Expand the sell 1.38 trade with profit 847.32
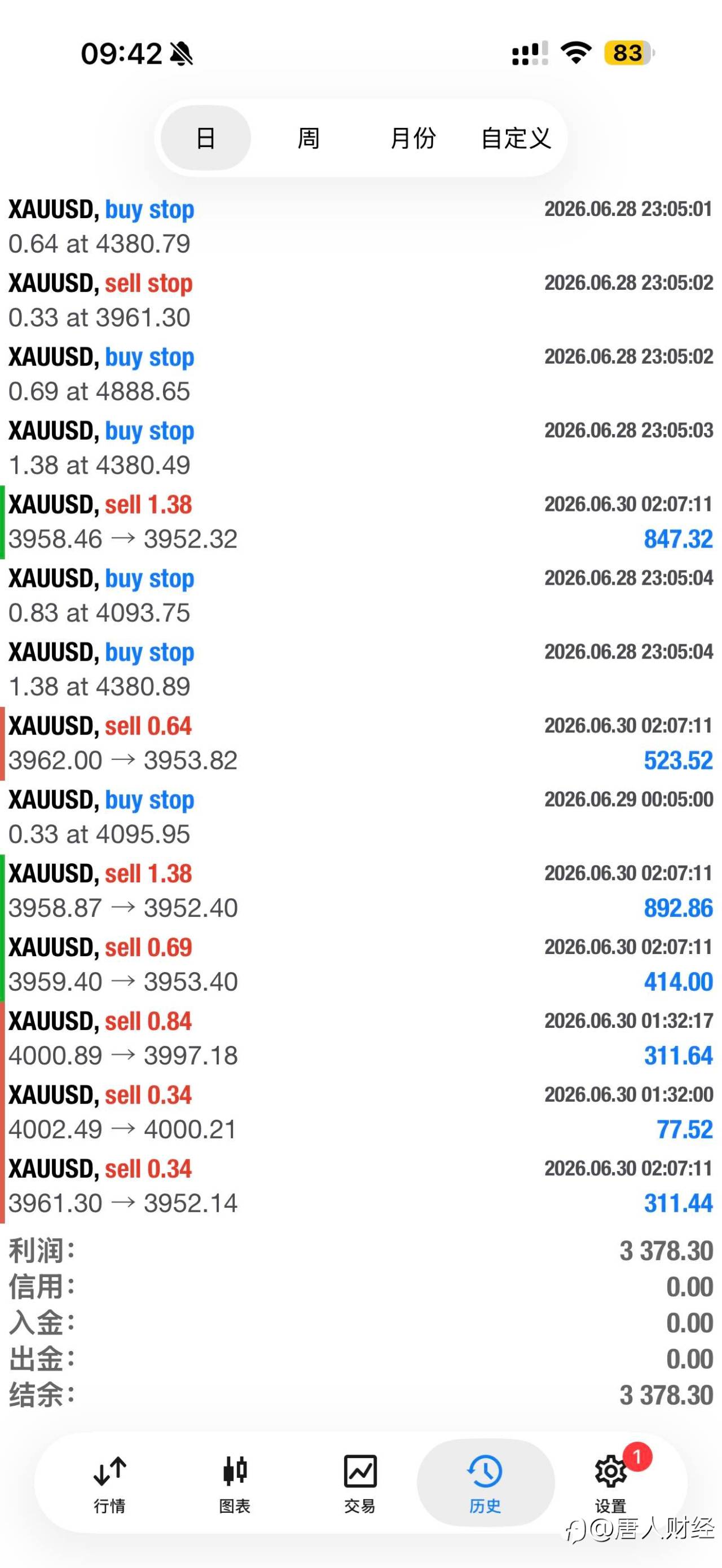Image resolution: width=722 pixels, height=1568 pixels. click(361, 522)
